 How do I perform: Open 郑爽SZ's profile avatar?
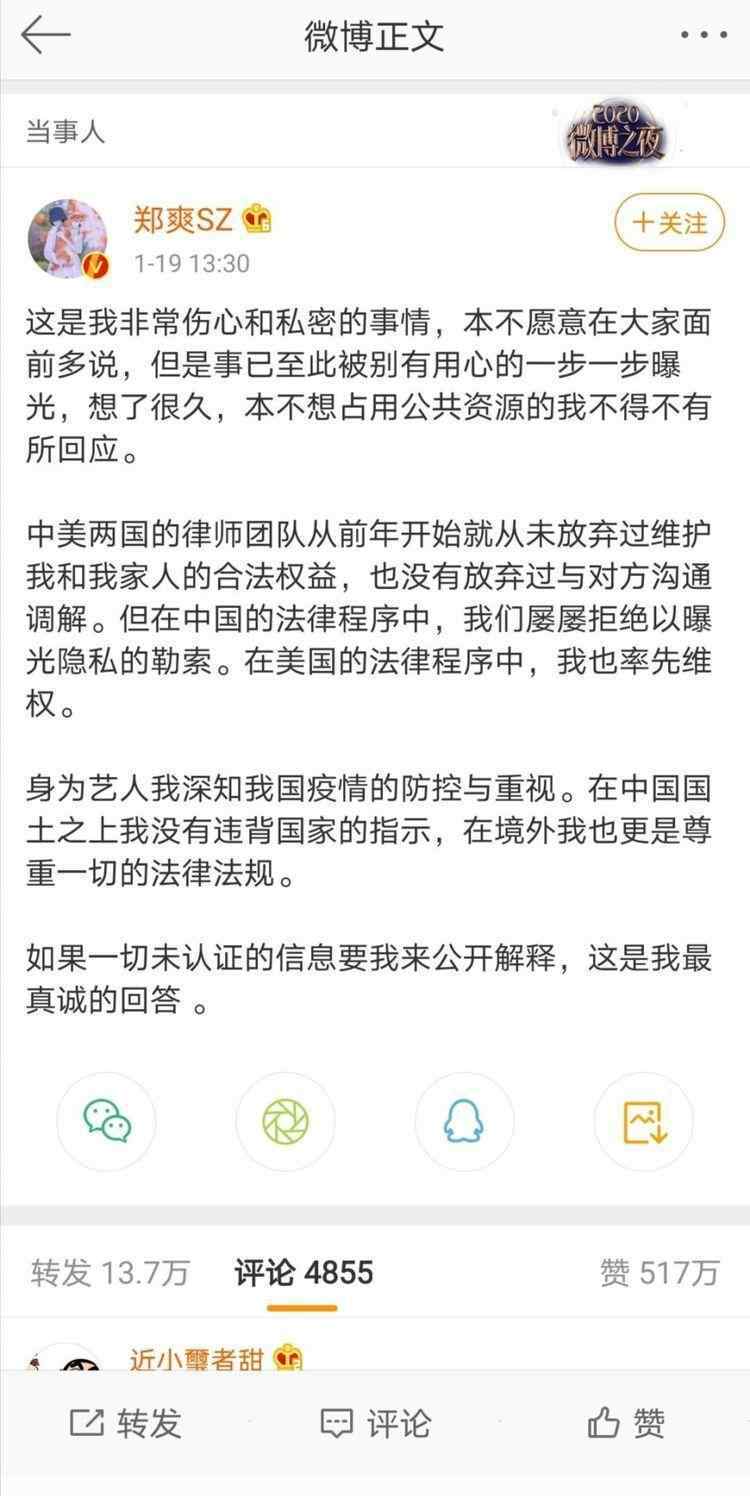[x=67, y=239]
